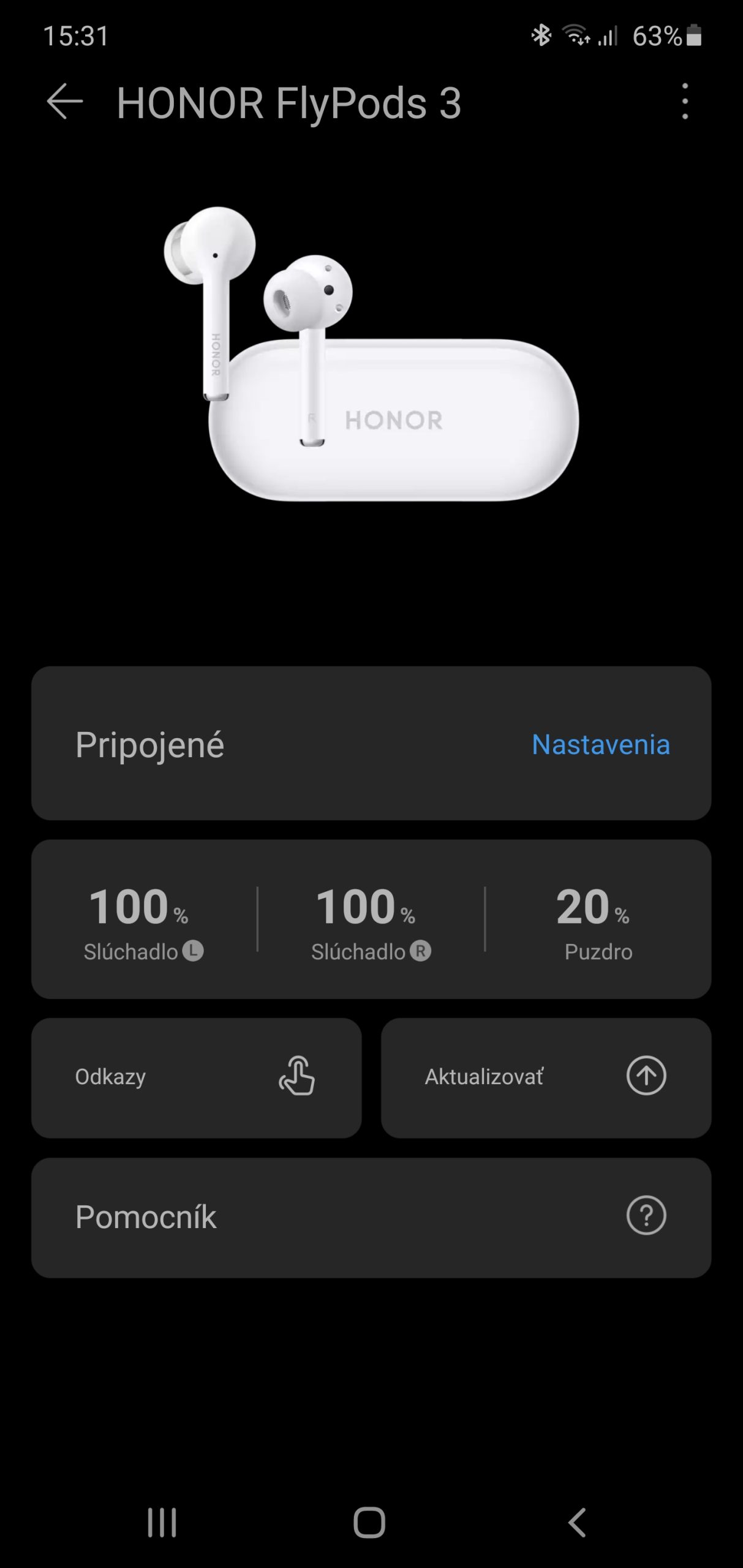Open the three-dot overflow menu

click(x=685, y=102)
